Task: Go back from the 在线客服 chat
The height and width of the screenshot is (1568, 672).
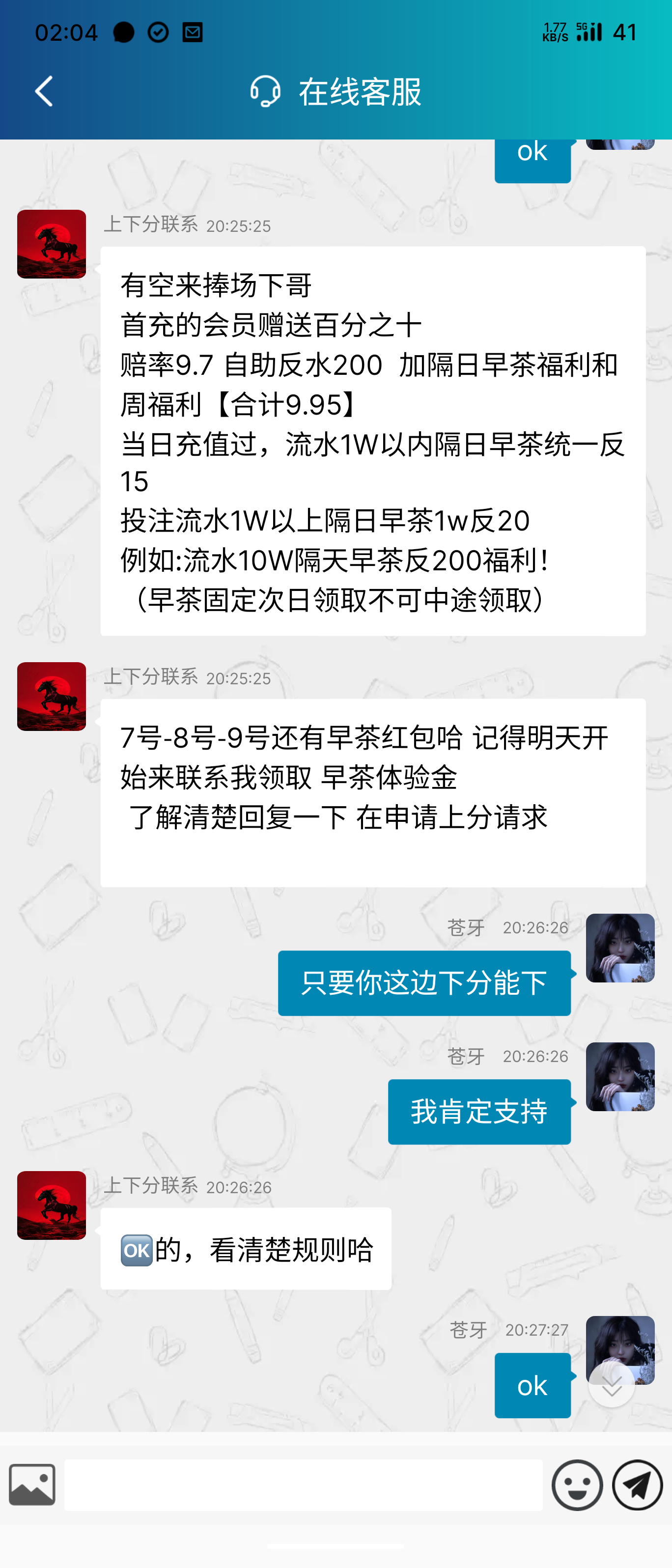Action: tap(44, 92)
